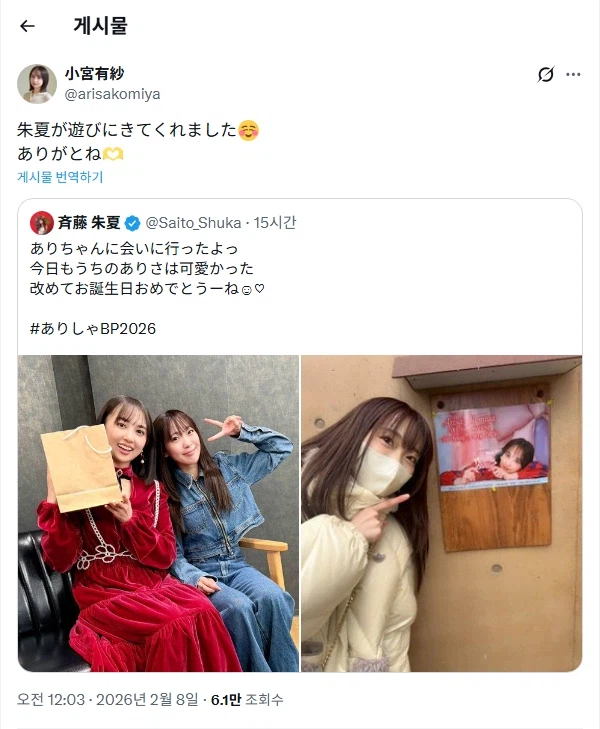
Task: Translate the post via 게시물 번역하기
Action: pyautogui.click(x=60, y=177)
